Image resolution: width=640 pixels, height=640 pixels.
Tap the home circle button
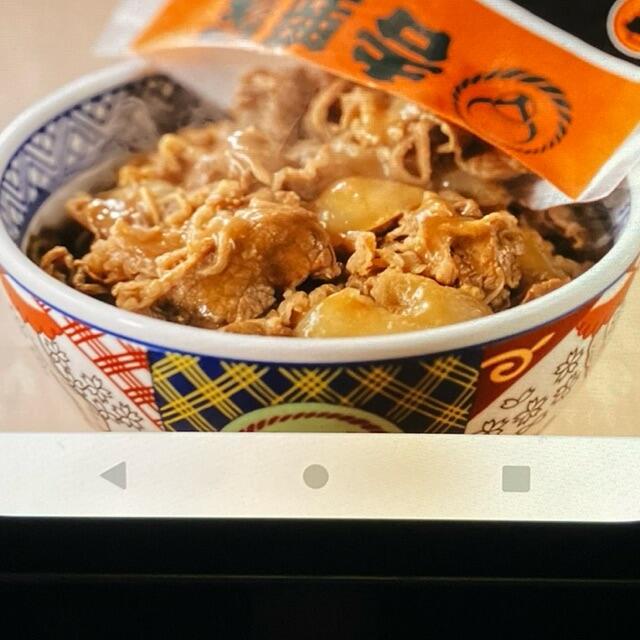click(316, 477)
